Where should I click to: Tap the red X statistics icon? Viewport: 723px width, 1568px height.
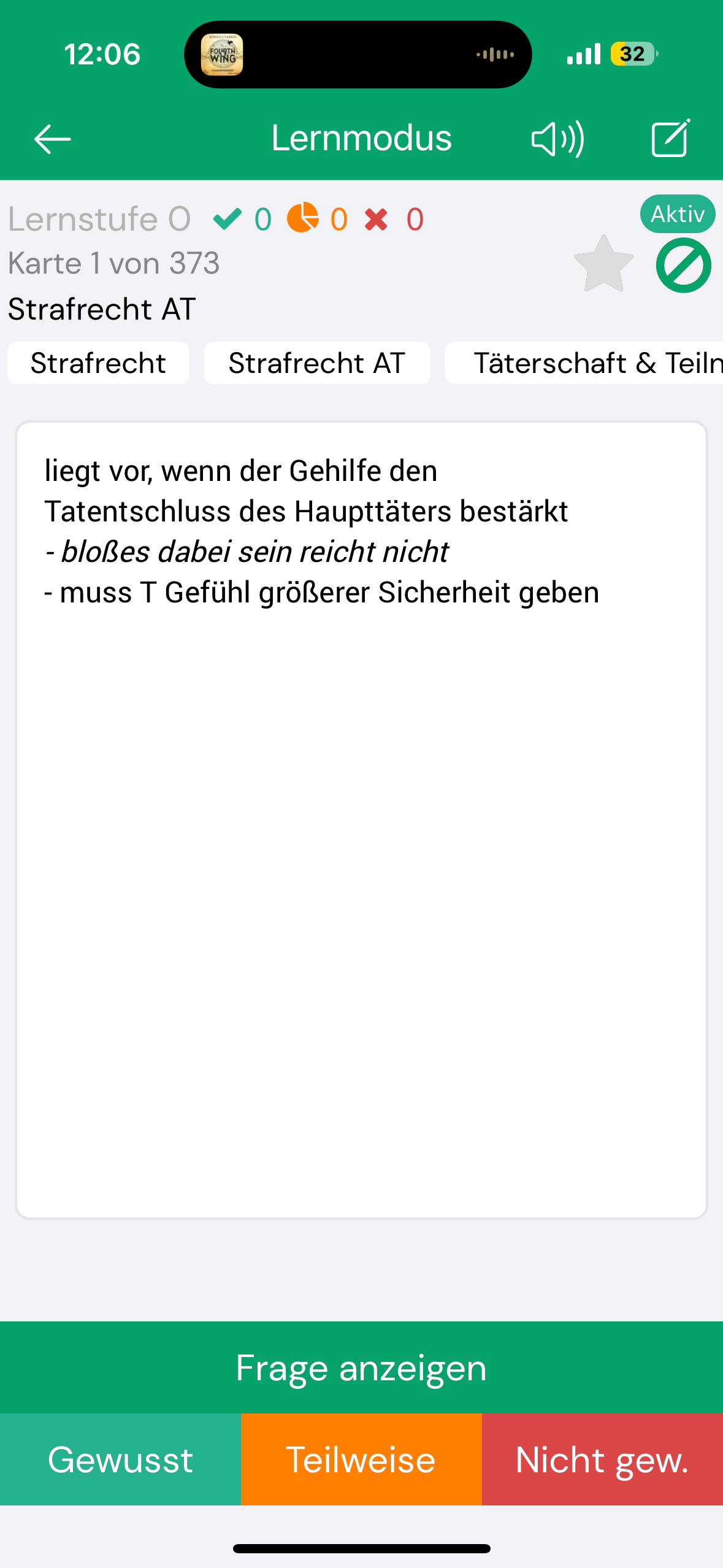tap(375, 218)
